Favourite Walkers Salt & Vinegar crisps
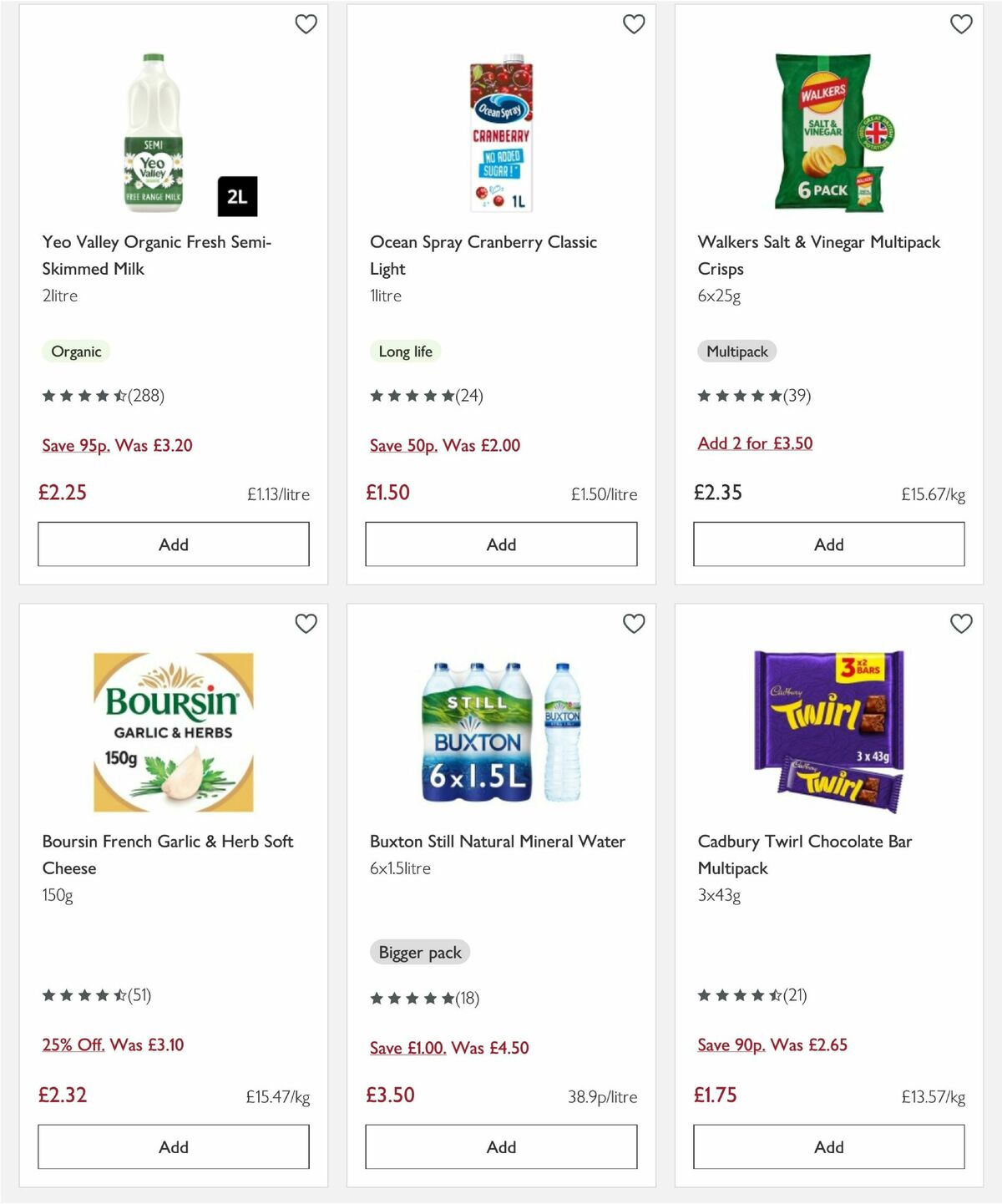Screen dimensions: 1002x1204 961,25
